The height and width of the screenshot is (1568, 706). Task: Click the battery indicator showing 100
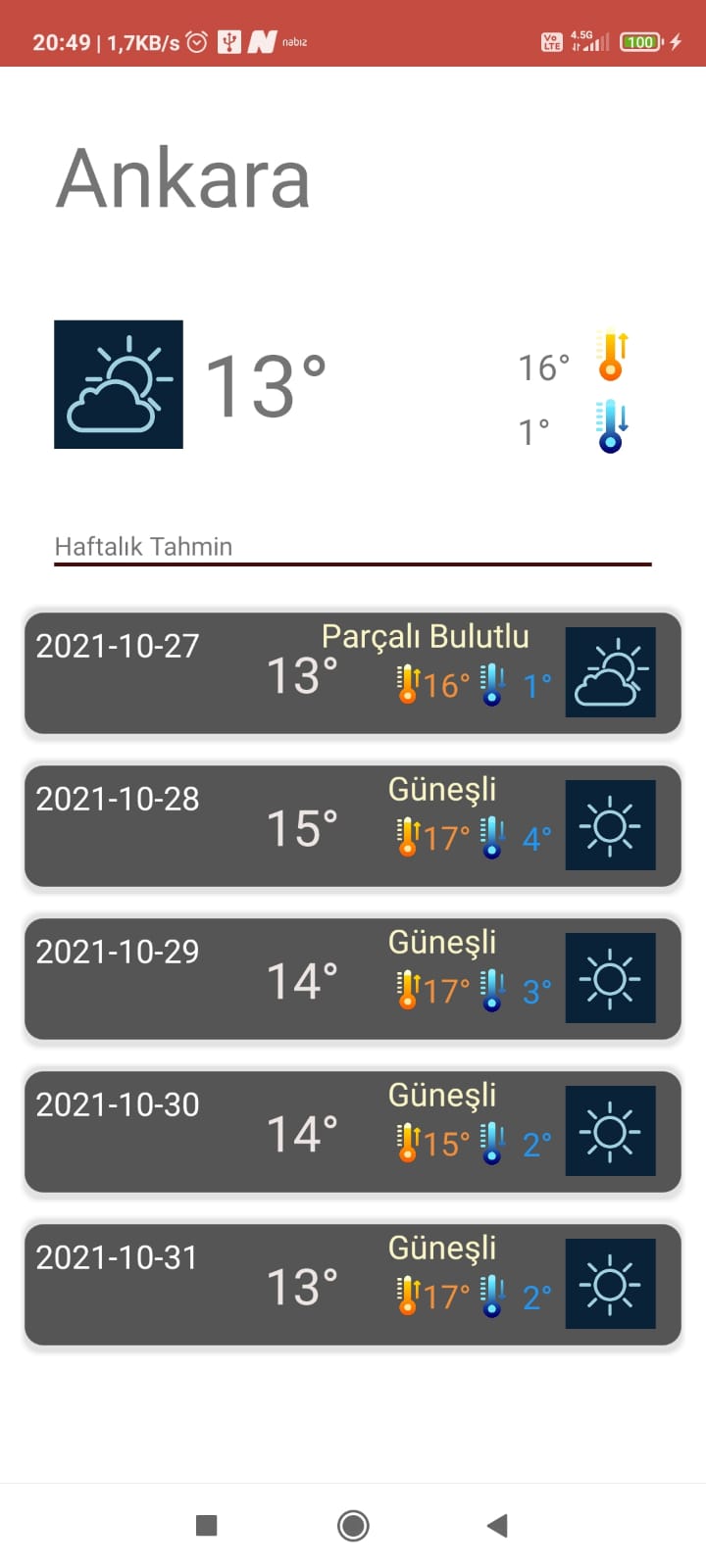(639, 41)
